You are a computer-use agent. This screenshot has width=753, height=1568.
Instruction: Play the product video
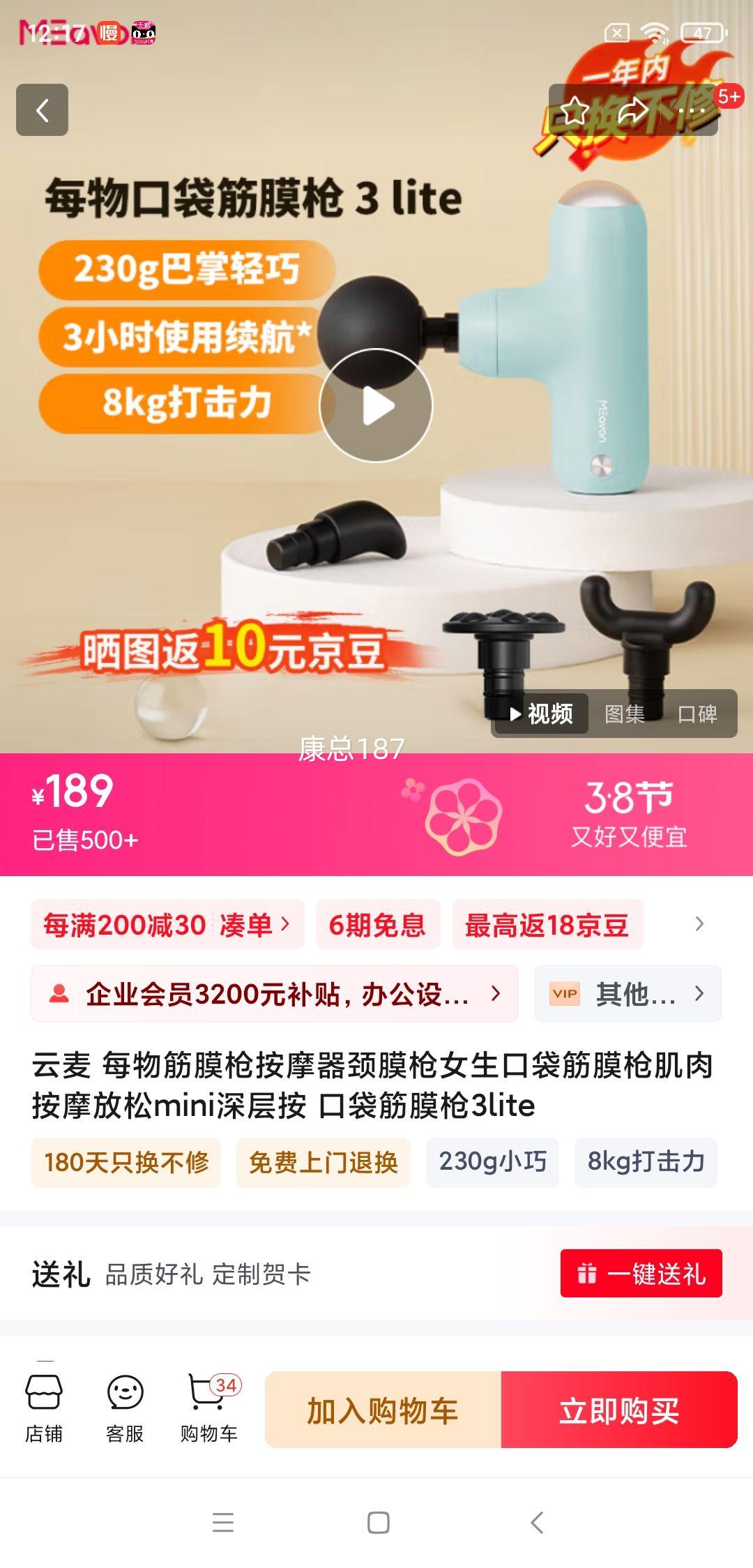[376, 405]
